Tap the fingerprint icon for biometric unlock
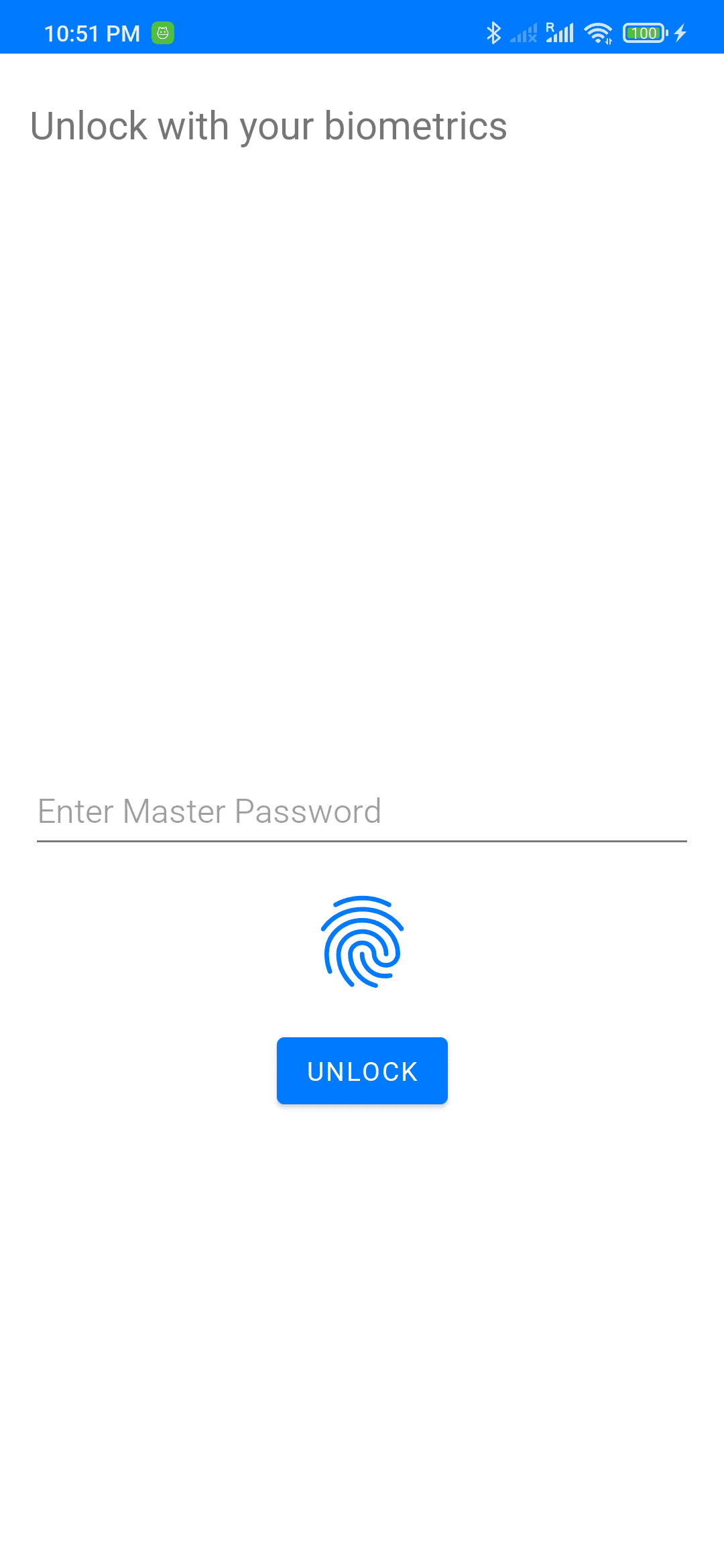The height and width of the screenshot is (1568, 724). click(362, 941)
